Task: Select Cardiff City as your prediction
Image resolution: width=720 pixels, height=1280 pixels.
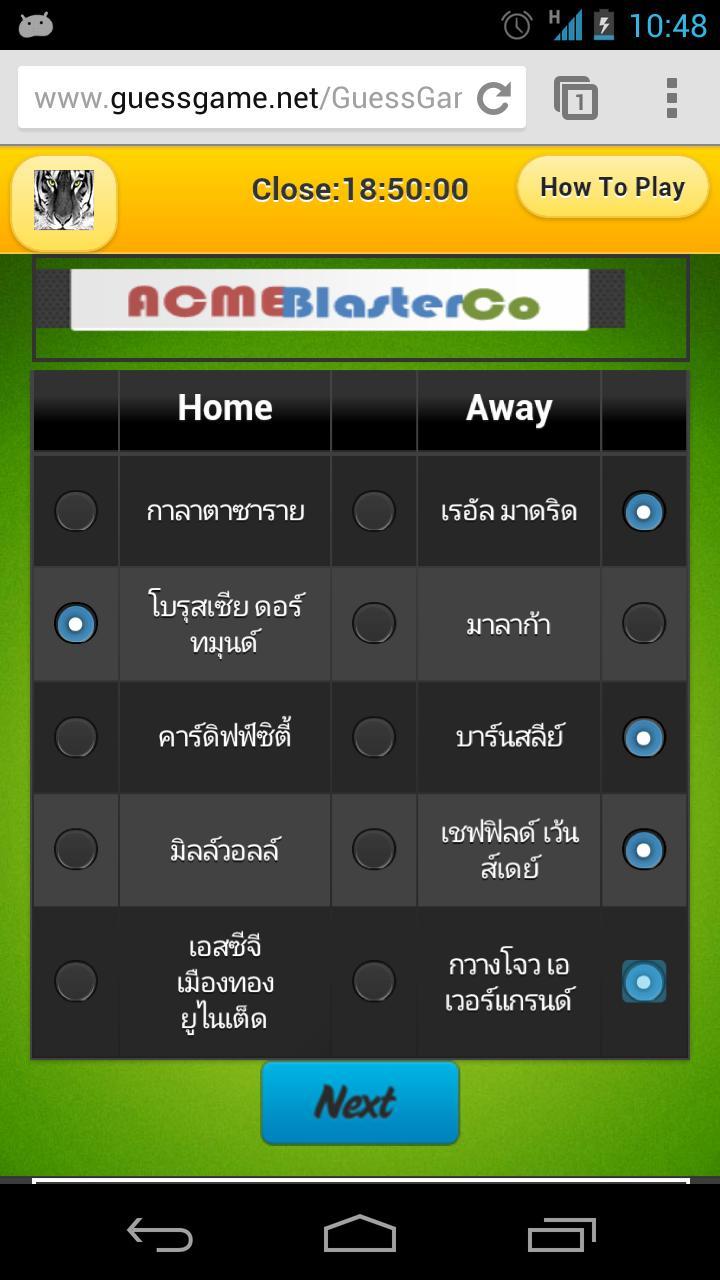Action: tap(76, 737)
